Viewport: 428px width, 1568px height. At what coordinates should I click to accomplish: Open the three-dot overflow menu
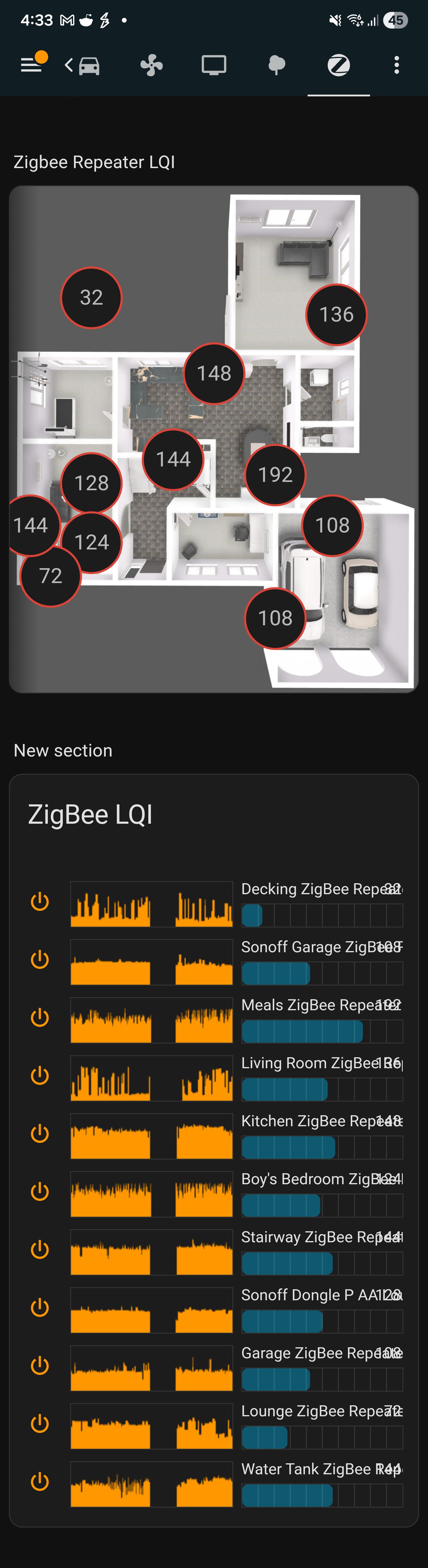[x=396, y=65]
